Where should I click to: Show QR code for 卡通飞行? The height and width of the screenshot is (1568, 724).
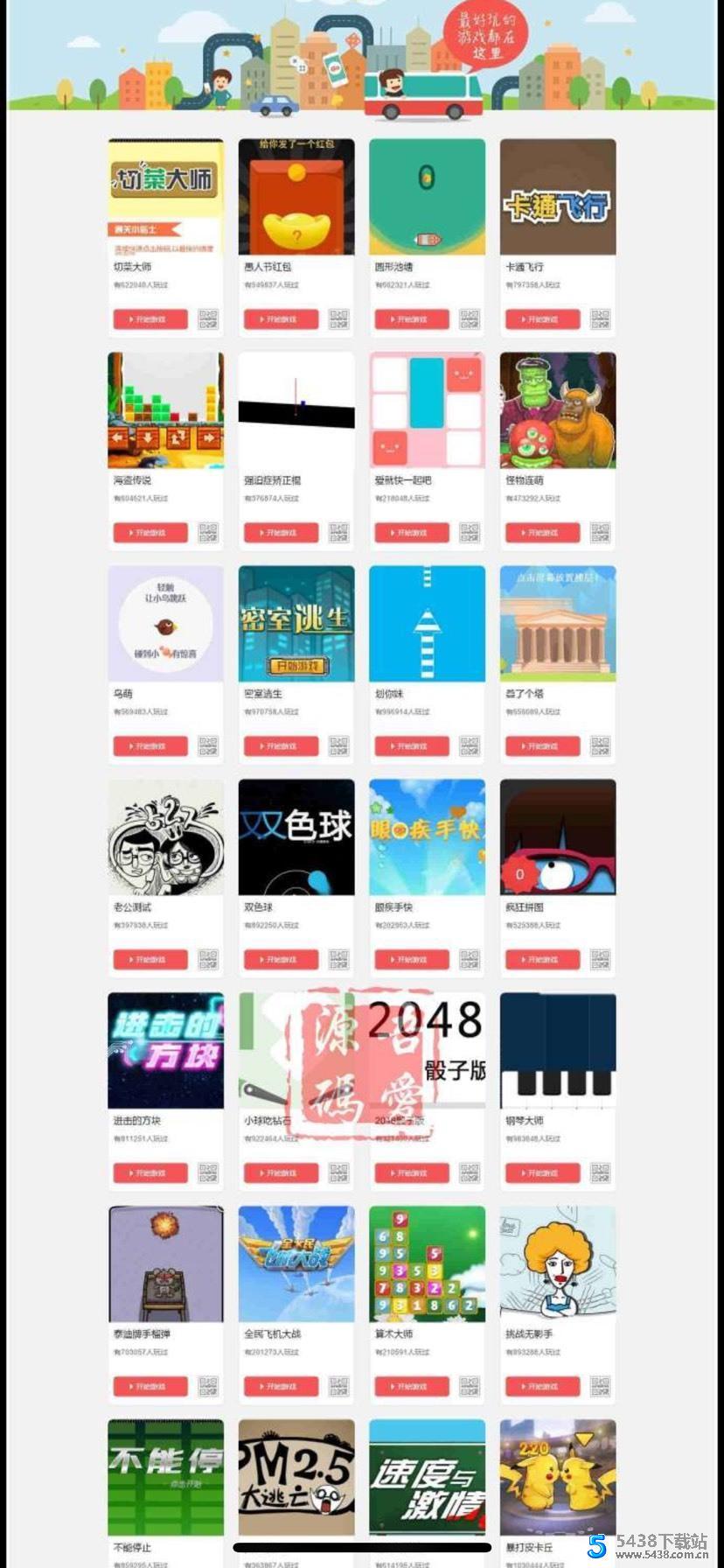[600, 318]
